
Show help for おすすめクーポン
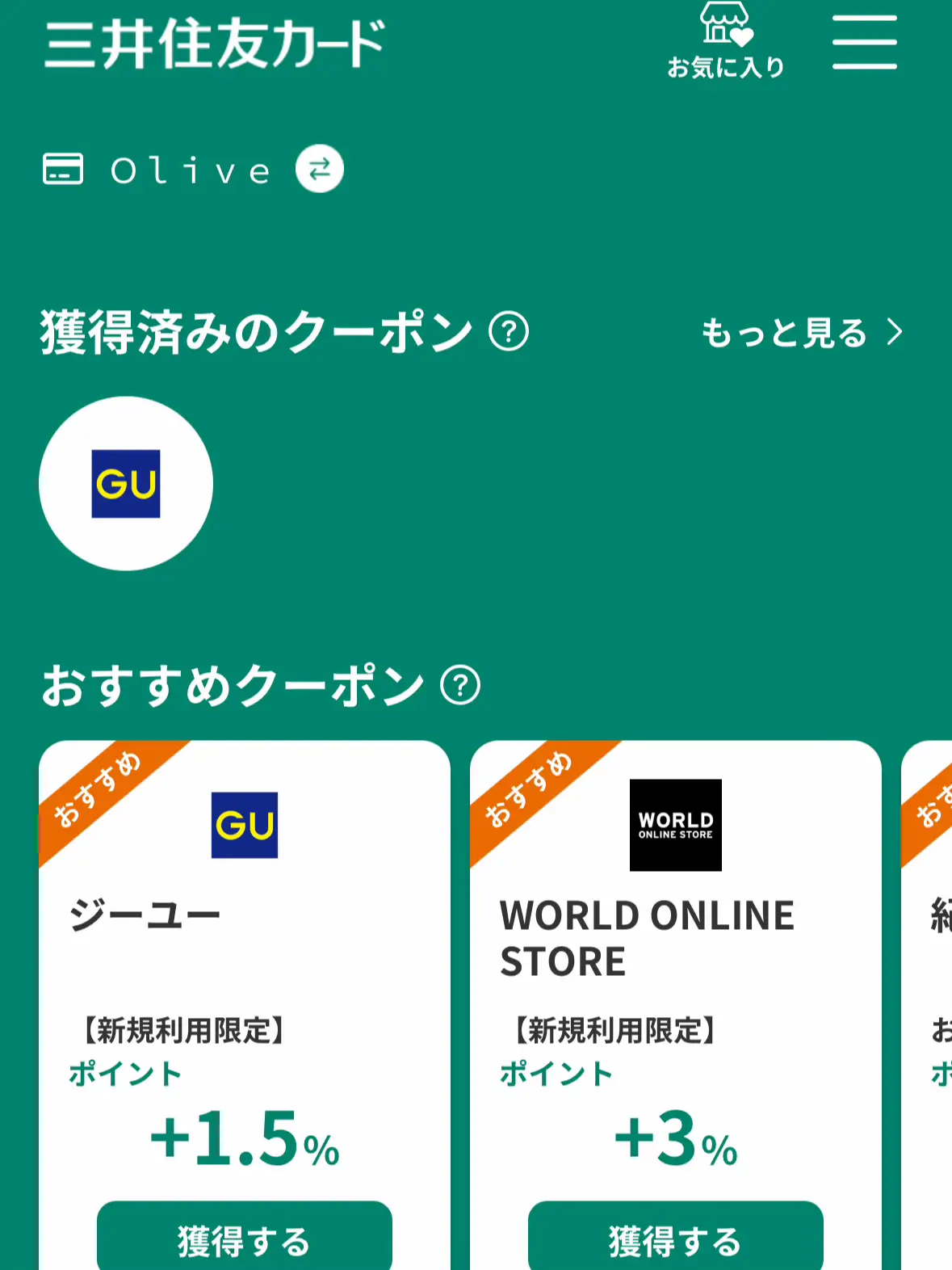point(460,686)
